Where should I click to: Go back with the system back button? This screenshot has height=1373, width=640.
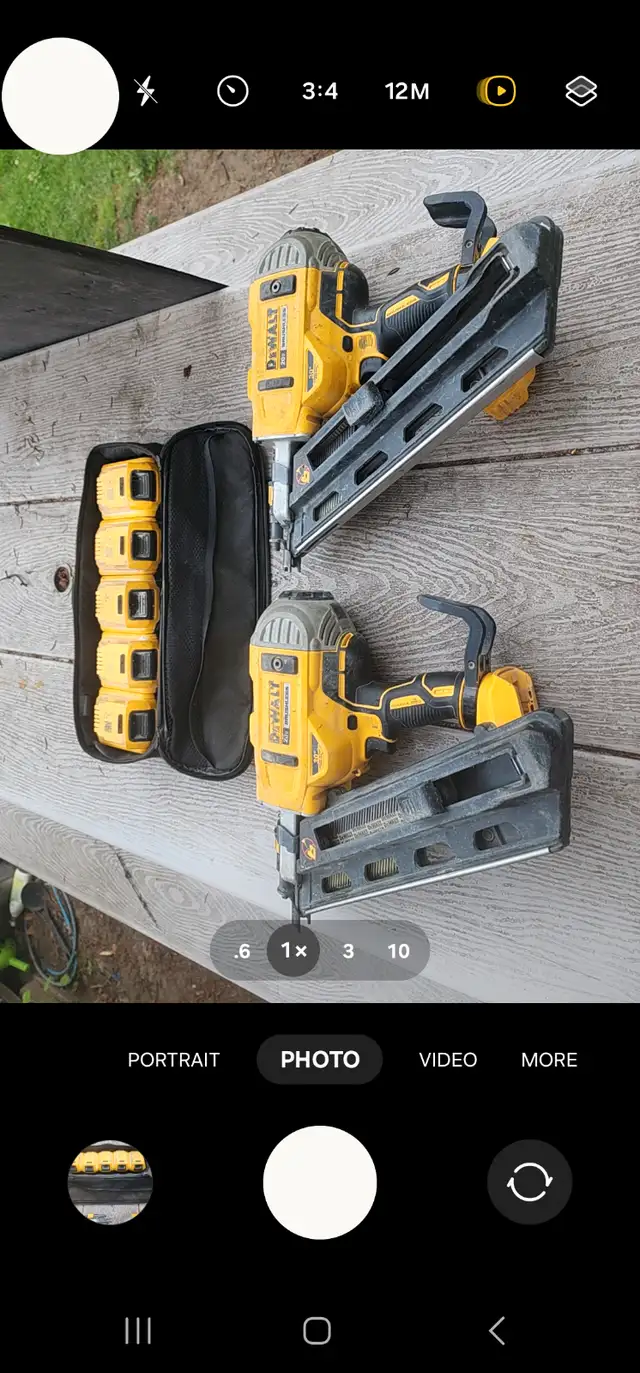pyautogui.click(x=497, y=1331)
